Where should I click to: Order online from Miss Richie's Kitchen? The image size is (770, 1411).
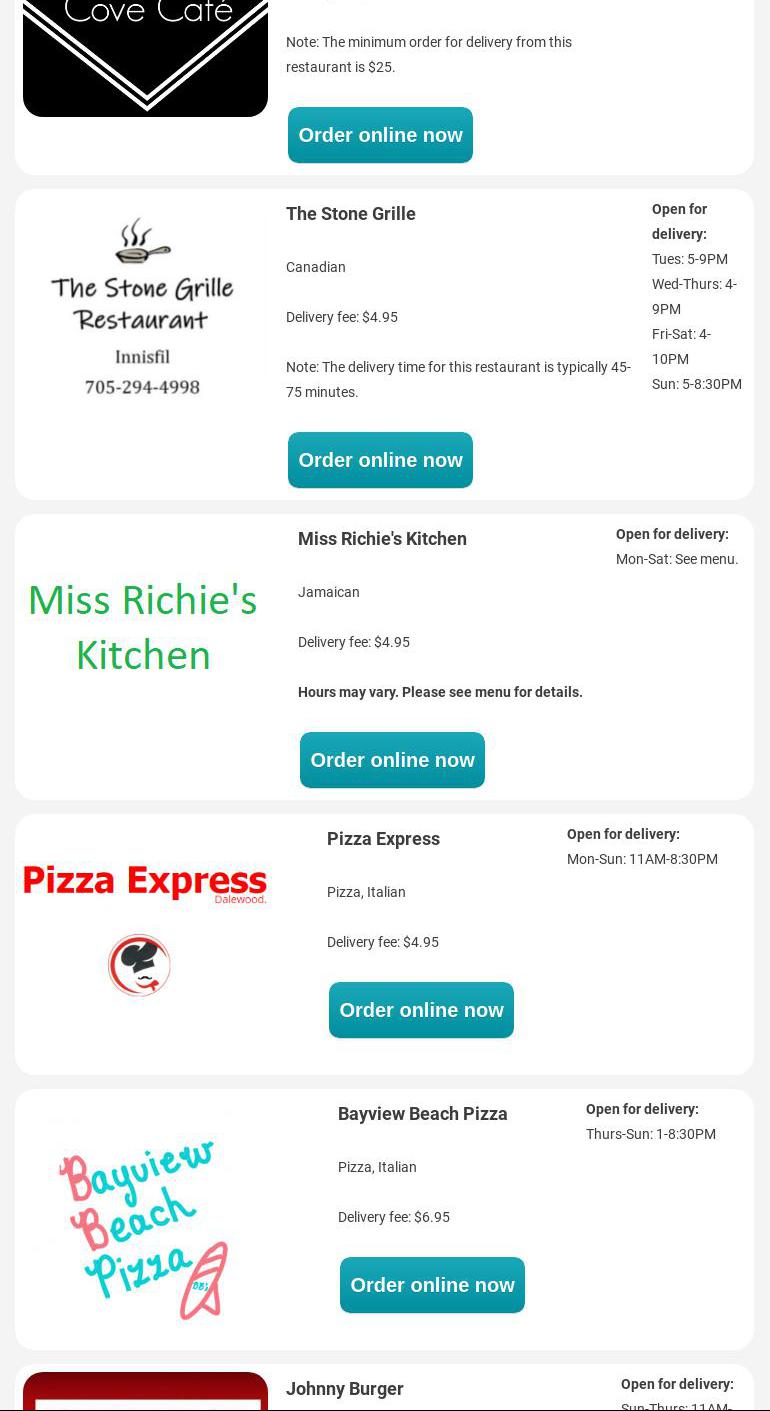pyautogui.click(x=392, y=760)
